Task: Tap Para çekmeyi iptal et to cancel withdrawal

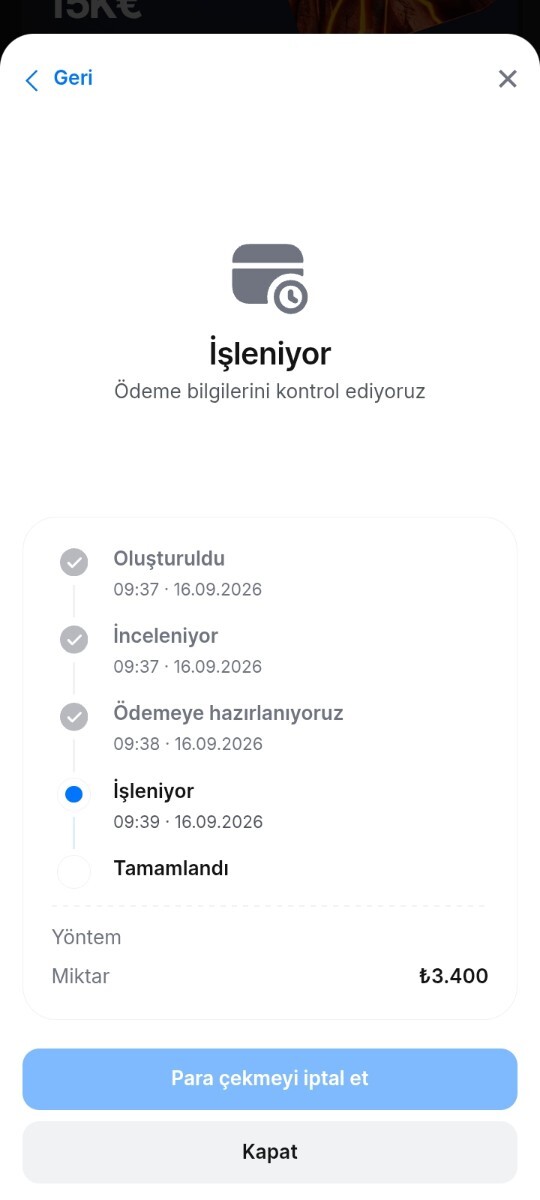Action: [270, 1079]
